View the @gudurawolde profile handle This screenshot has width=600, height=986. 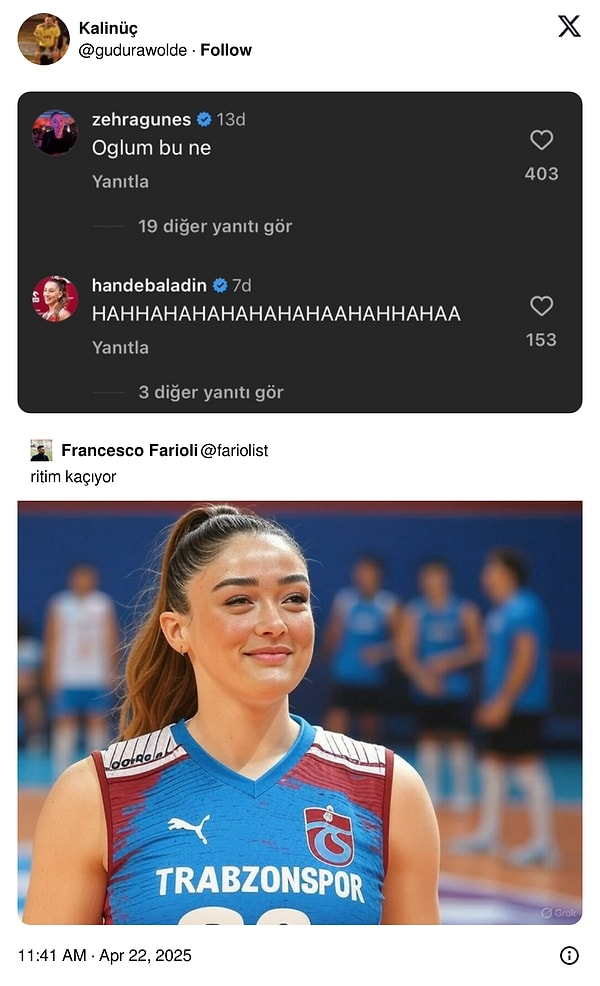tap(132, 50)
